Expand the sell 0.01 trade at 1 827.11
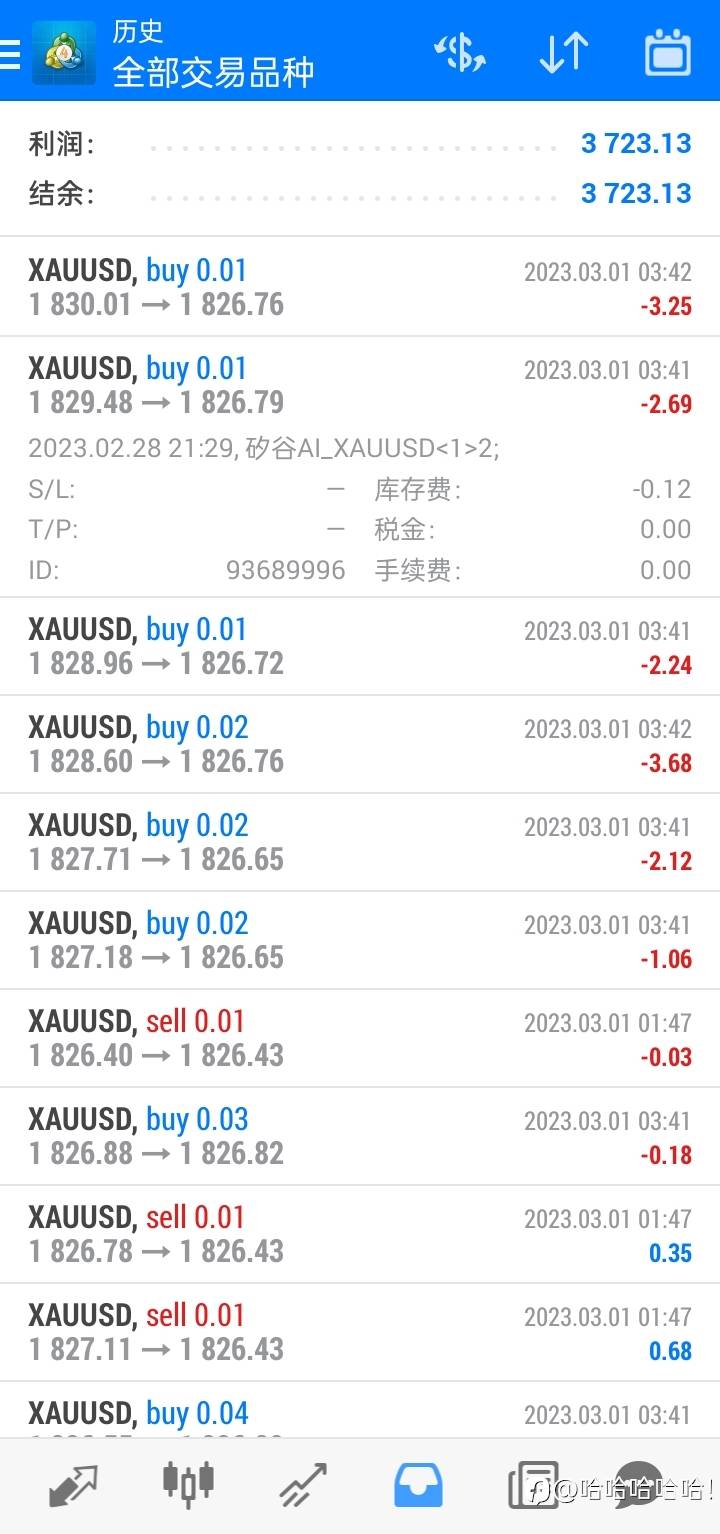 [x=360, y=1332]
